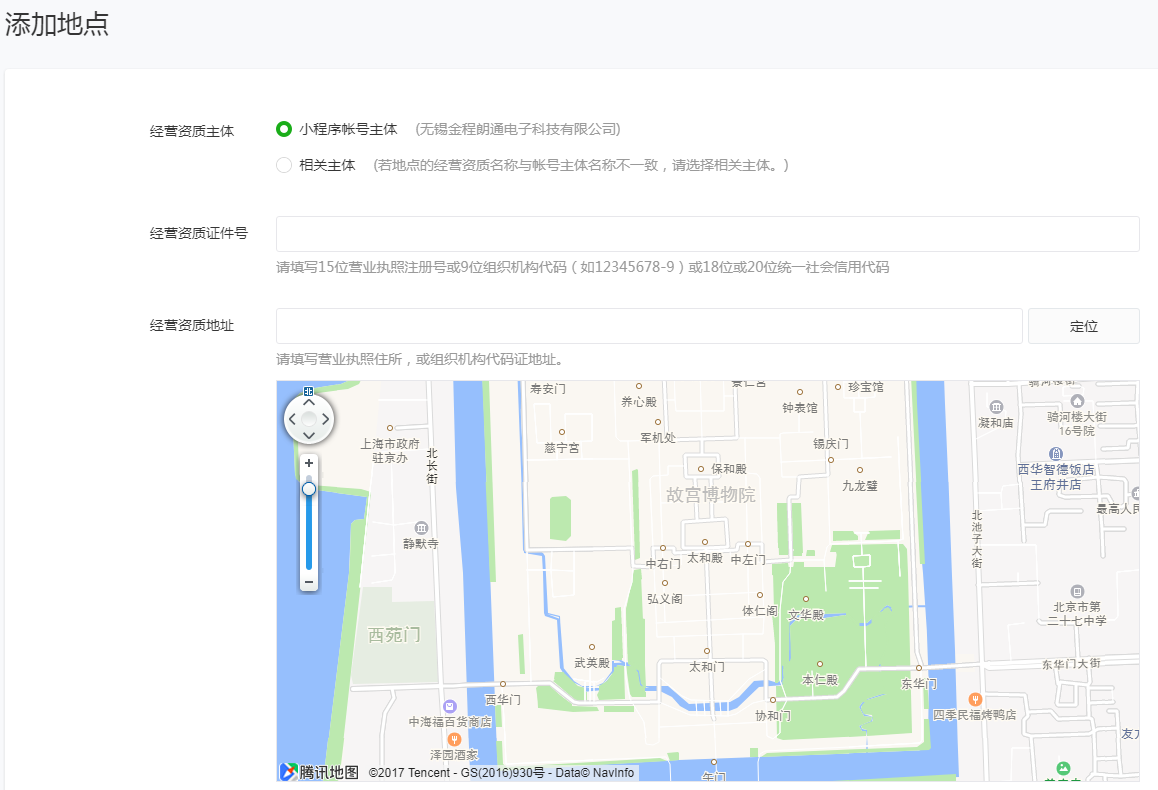Pan the map up with the arrow

[309, 403]
